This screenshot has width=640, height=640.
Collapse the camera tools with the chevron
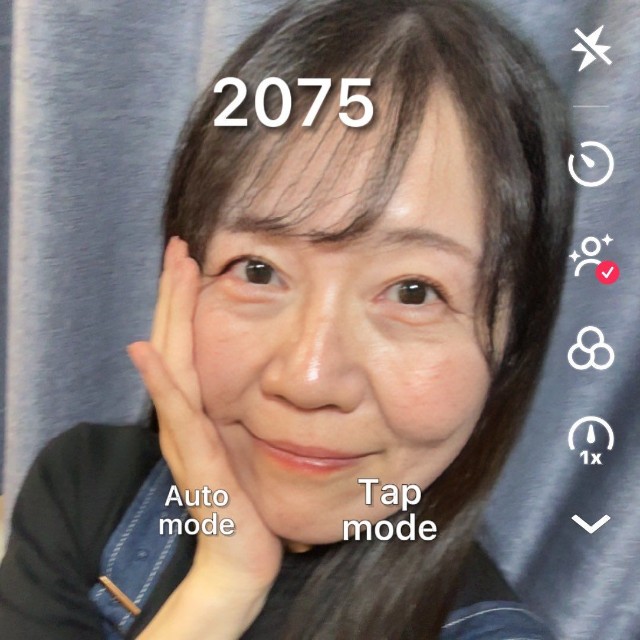(591, 523)
